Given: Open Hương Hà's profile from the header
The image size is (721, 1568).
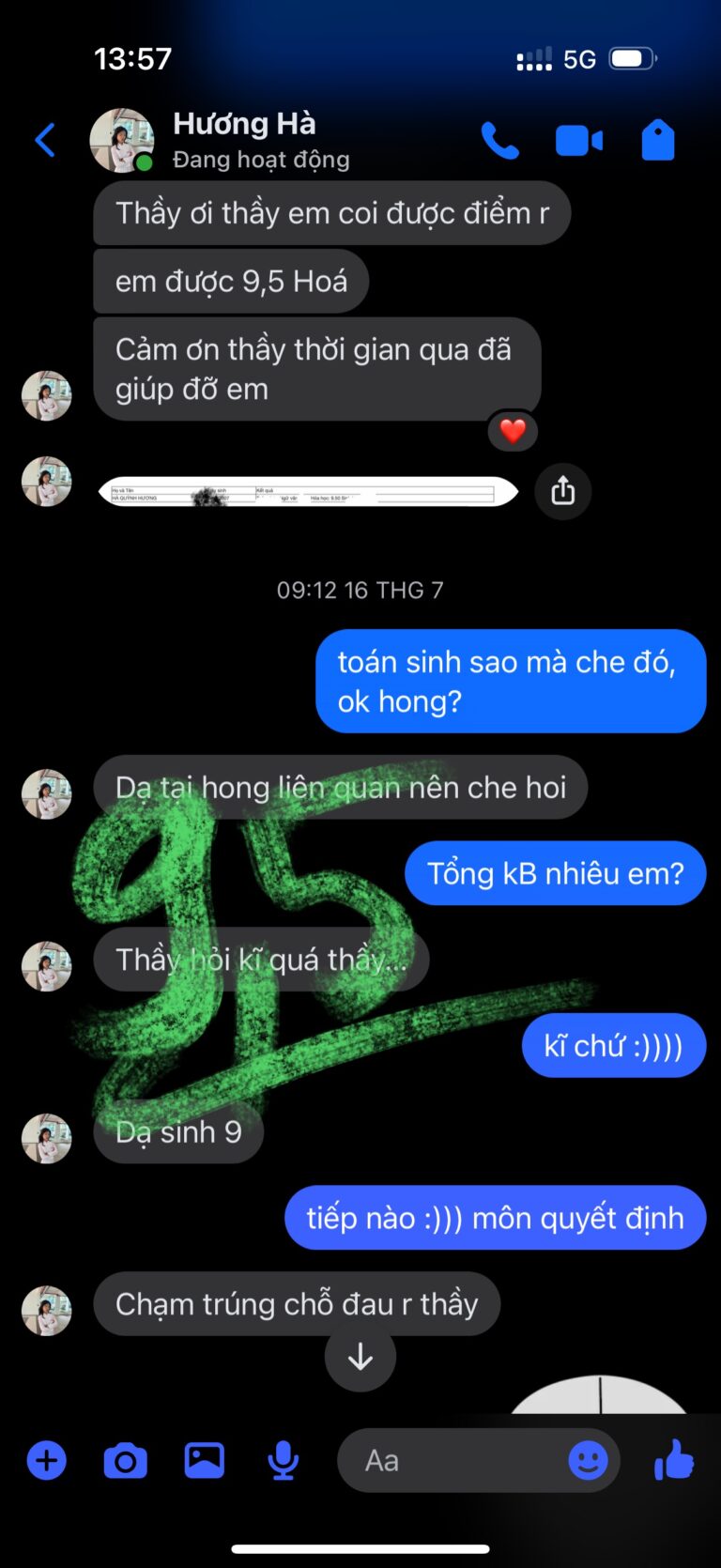Looking at the screenshot, I should tap(244, 139).
